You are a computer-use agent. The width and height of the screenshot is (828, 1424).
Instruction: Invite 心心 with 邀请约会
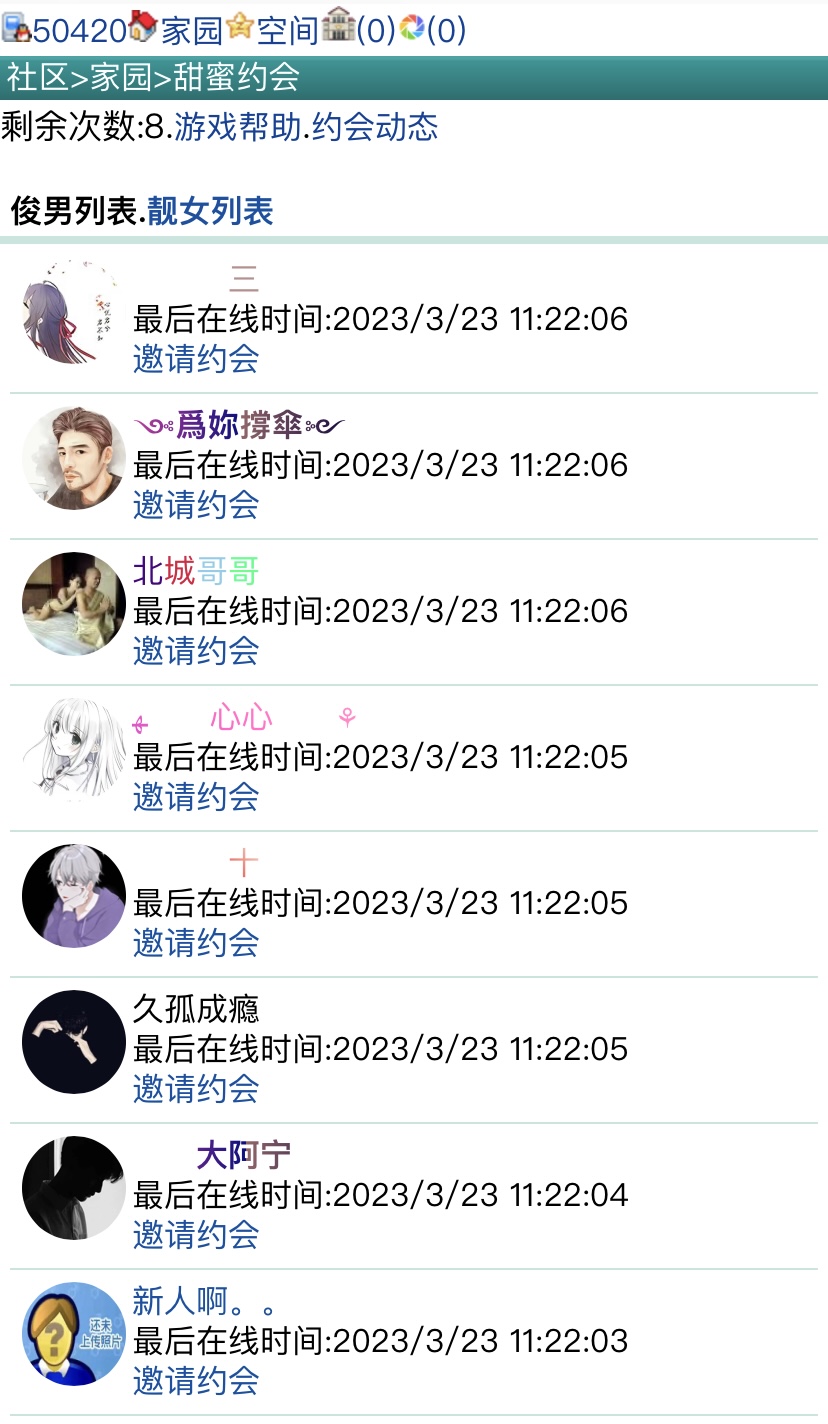click(195, 797)
